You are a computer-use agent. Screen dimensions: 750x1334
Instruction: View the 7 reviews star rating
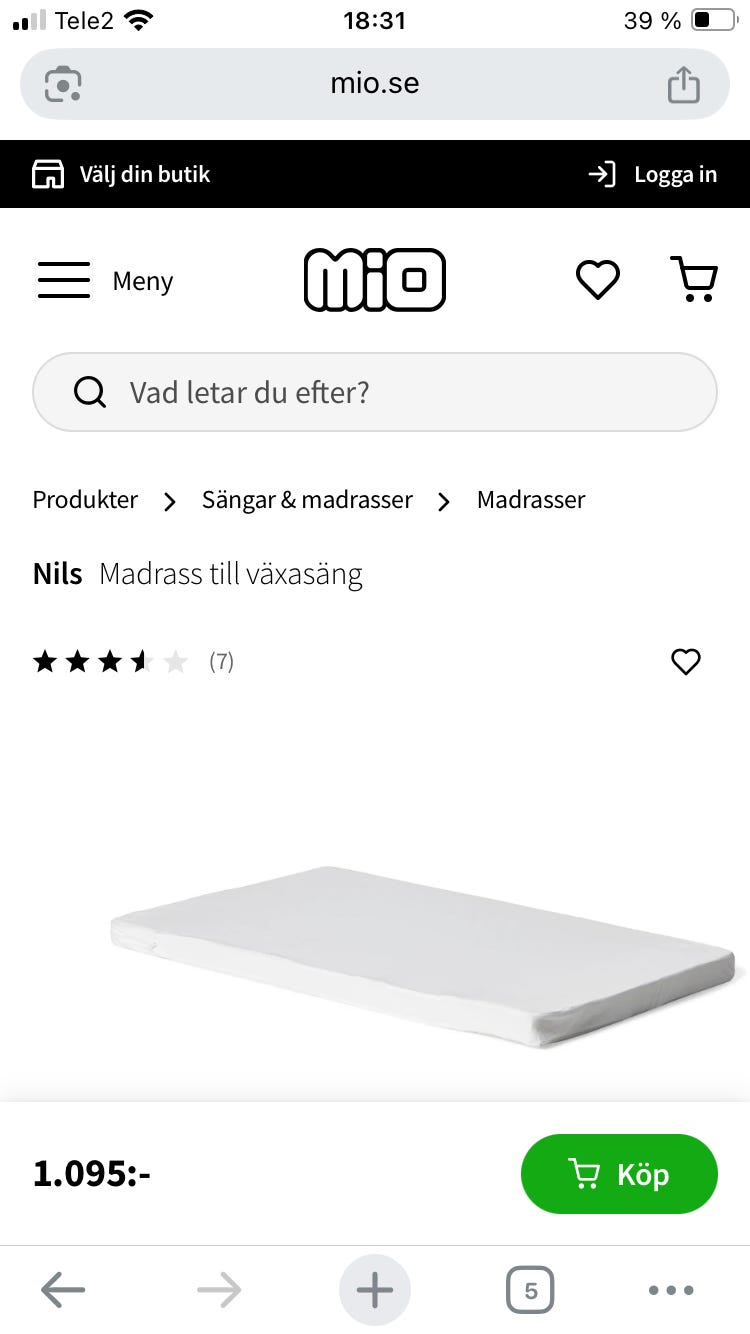tap(132, 662)
